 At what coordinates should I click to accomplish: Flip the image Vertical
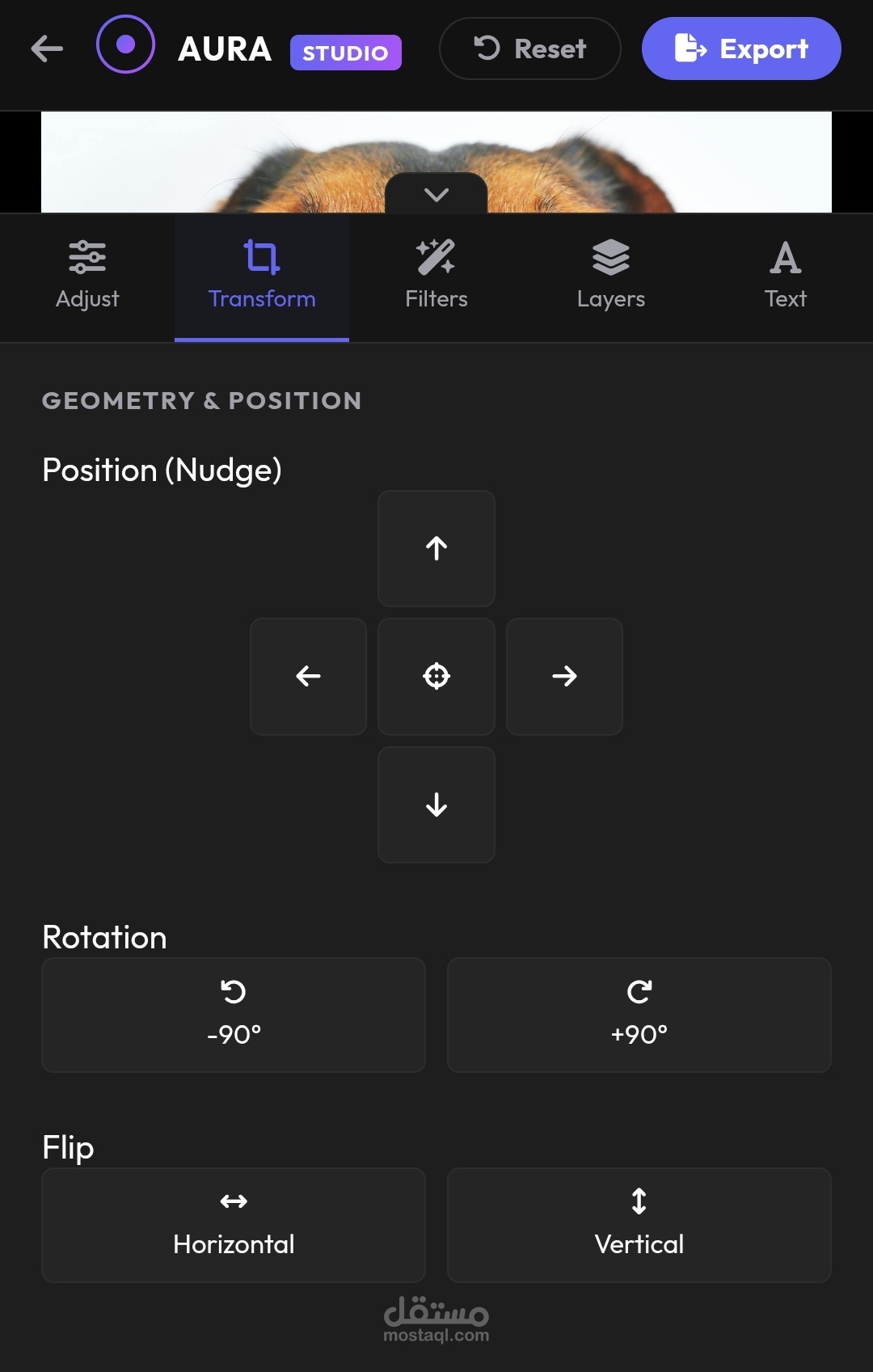tap(639, 1225)
